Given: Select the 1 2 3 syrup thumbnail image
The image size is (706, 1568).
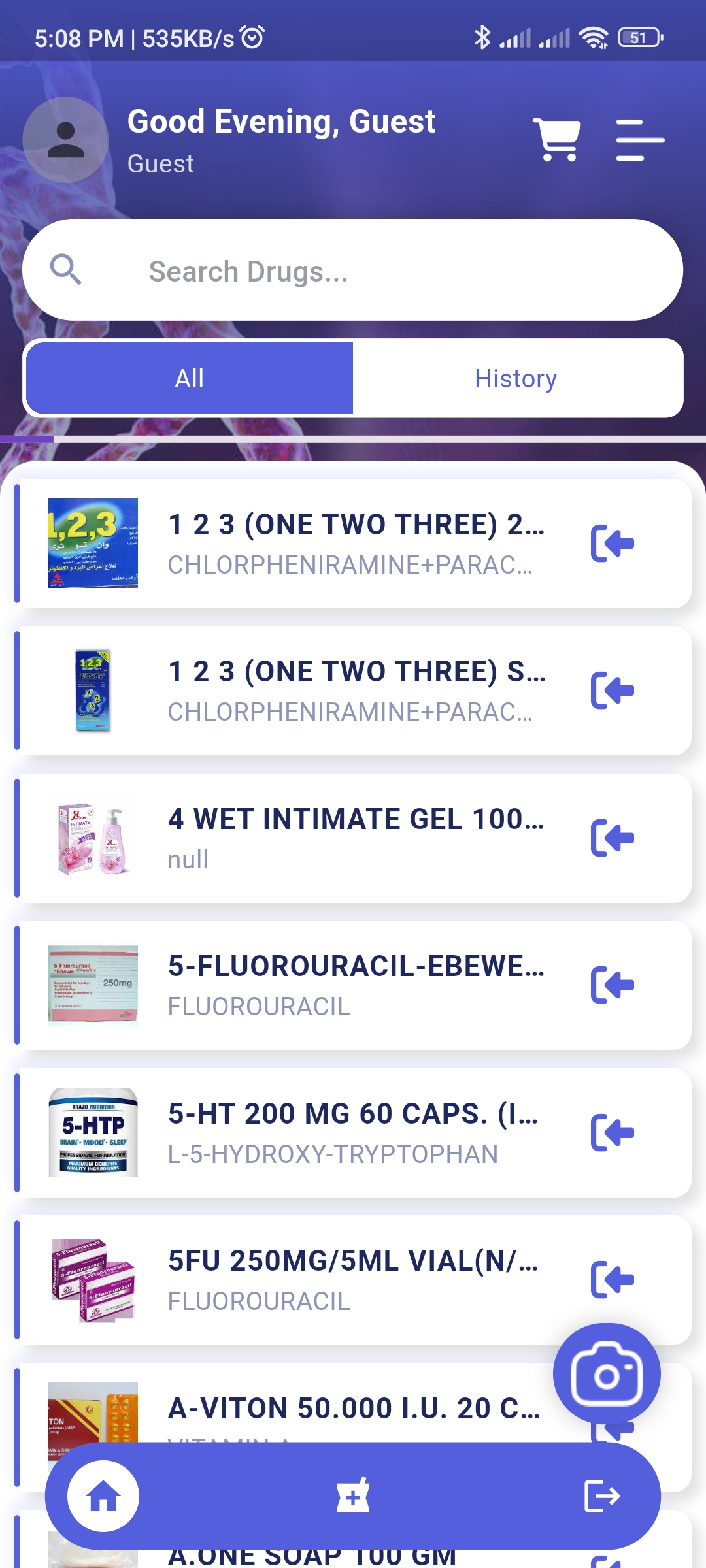Looking at the screenshot, I should [x=93, y=691].
